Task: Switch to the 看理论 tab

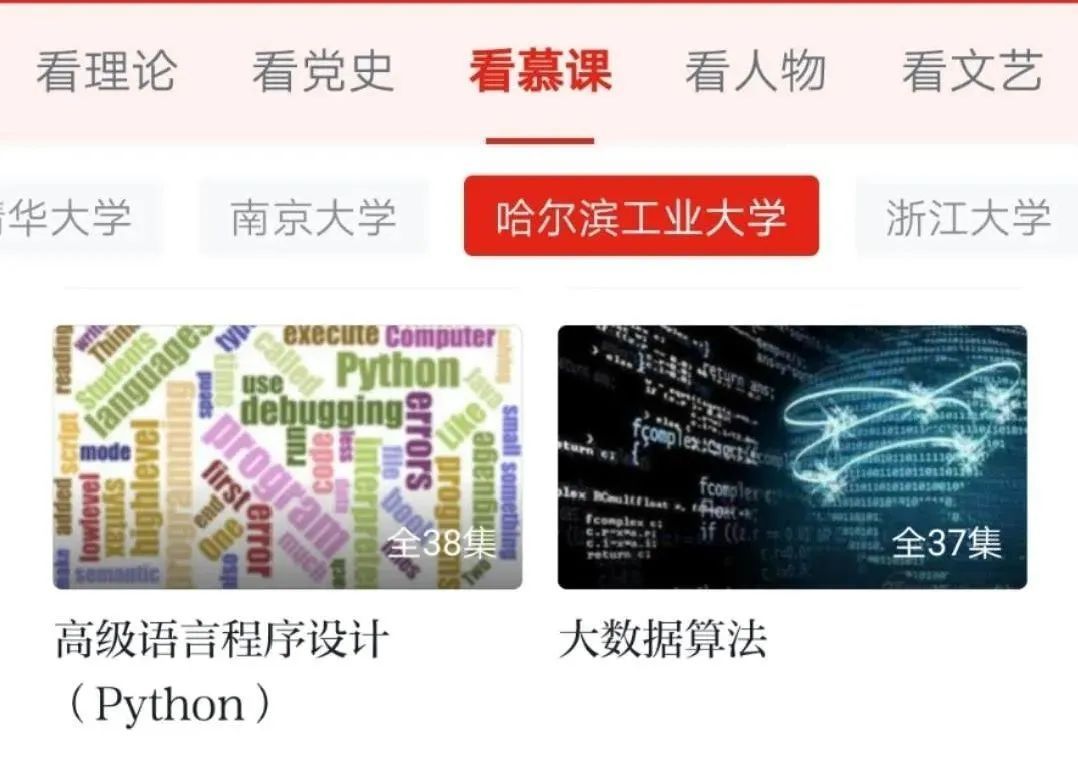Action: [106, 72]
